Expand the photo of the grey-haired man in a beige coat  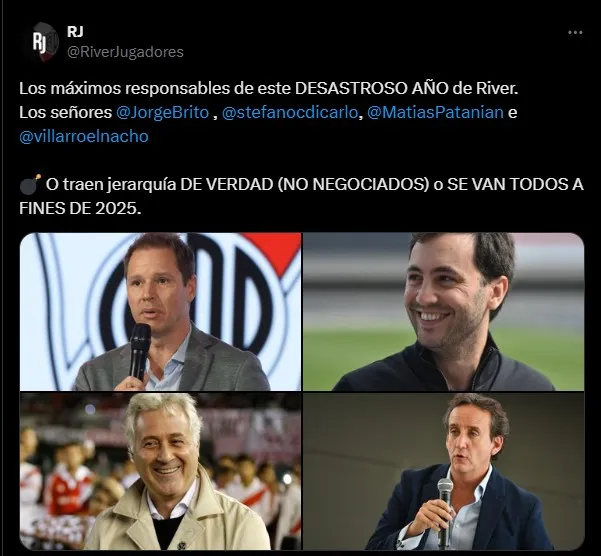pyautogui.click(x=160, y=471)
